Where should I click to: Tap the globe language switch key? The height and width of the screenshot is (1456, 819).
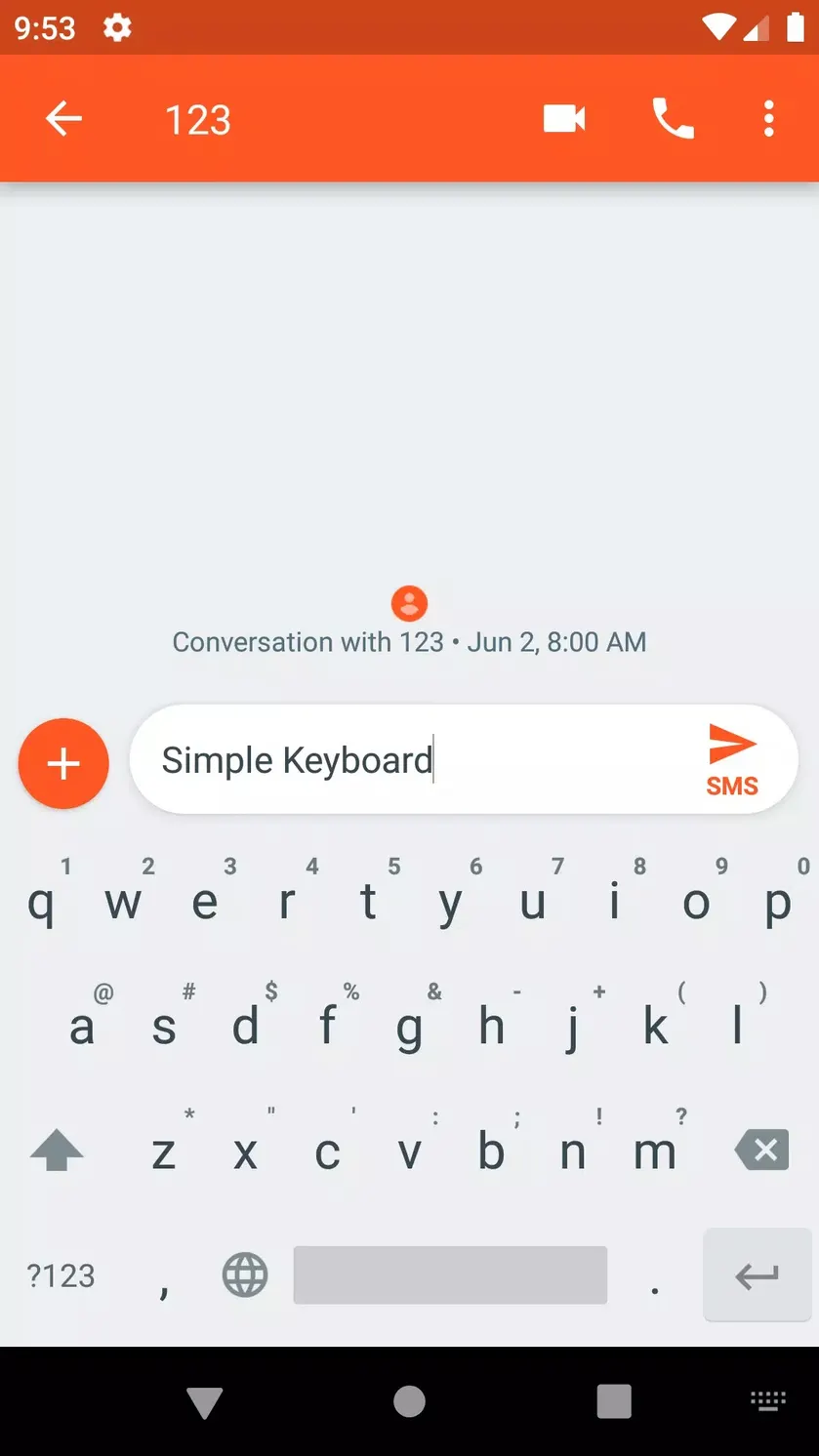click(245, 1274)
